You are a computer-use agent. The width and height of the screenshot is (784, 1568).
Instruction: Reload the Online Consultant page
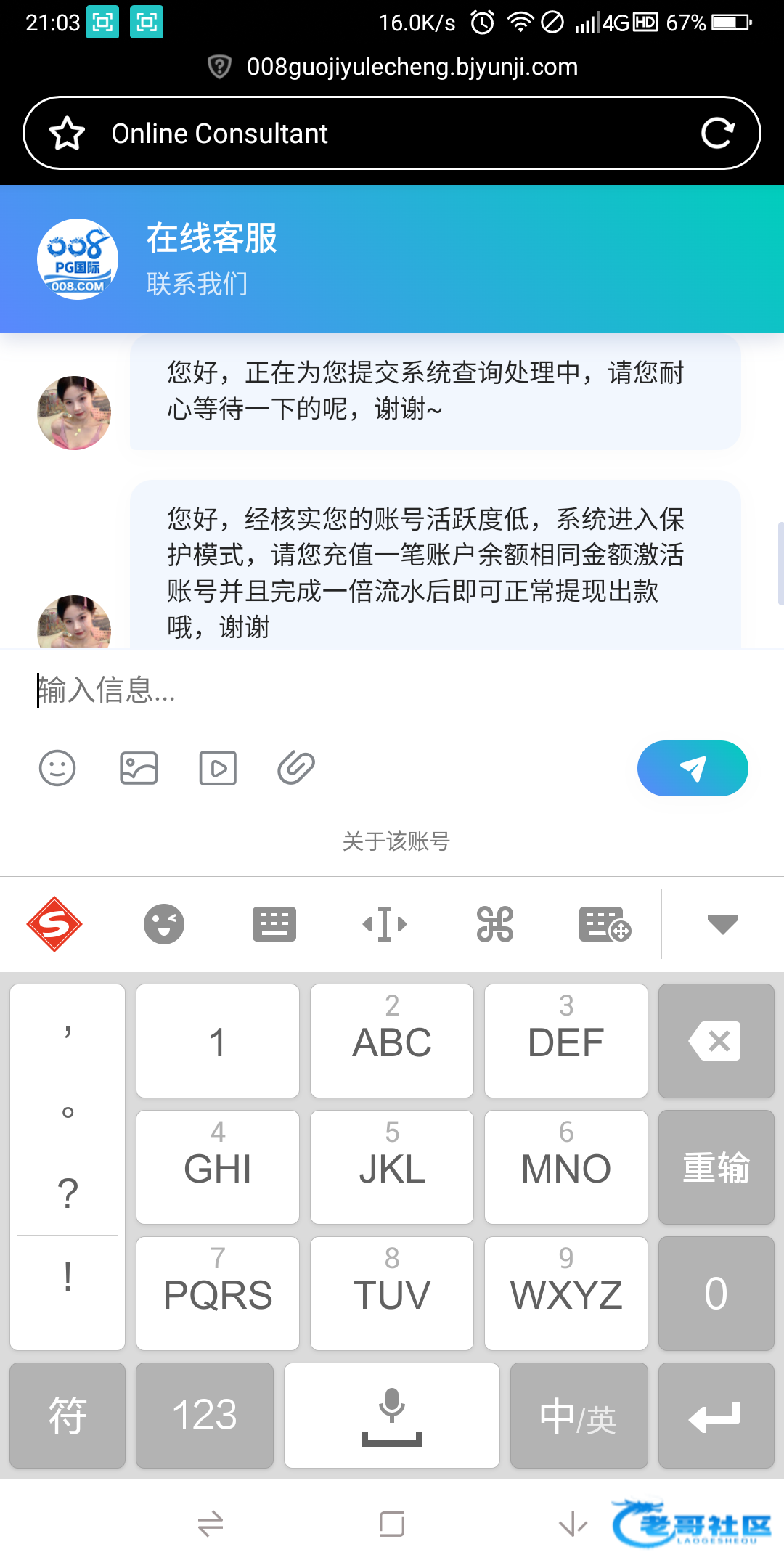click(x=718, y=133)
